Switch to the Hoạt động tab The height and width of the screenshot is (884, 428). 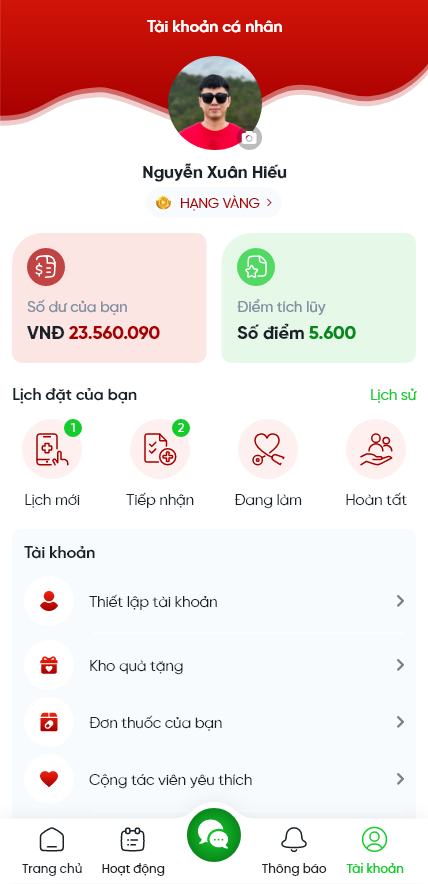pos(133,851)
